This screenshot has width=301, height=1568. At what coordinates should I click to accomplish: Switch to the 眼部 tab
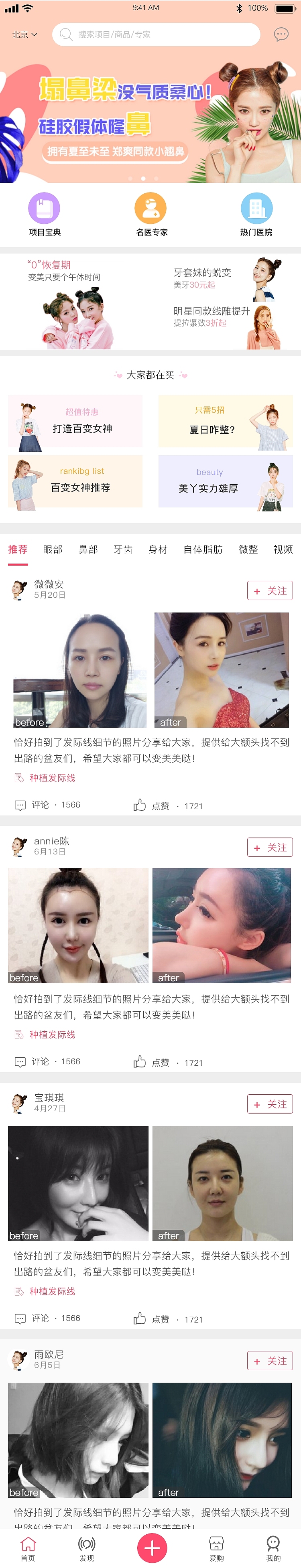coord(53,550)
